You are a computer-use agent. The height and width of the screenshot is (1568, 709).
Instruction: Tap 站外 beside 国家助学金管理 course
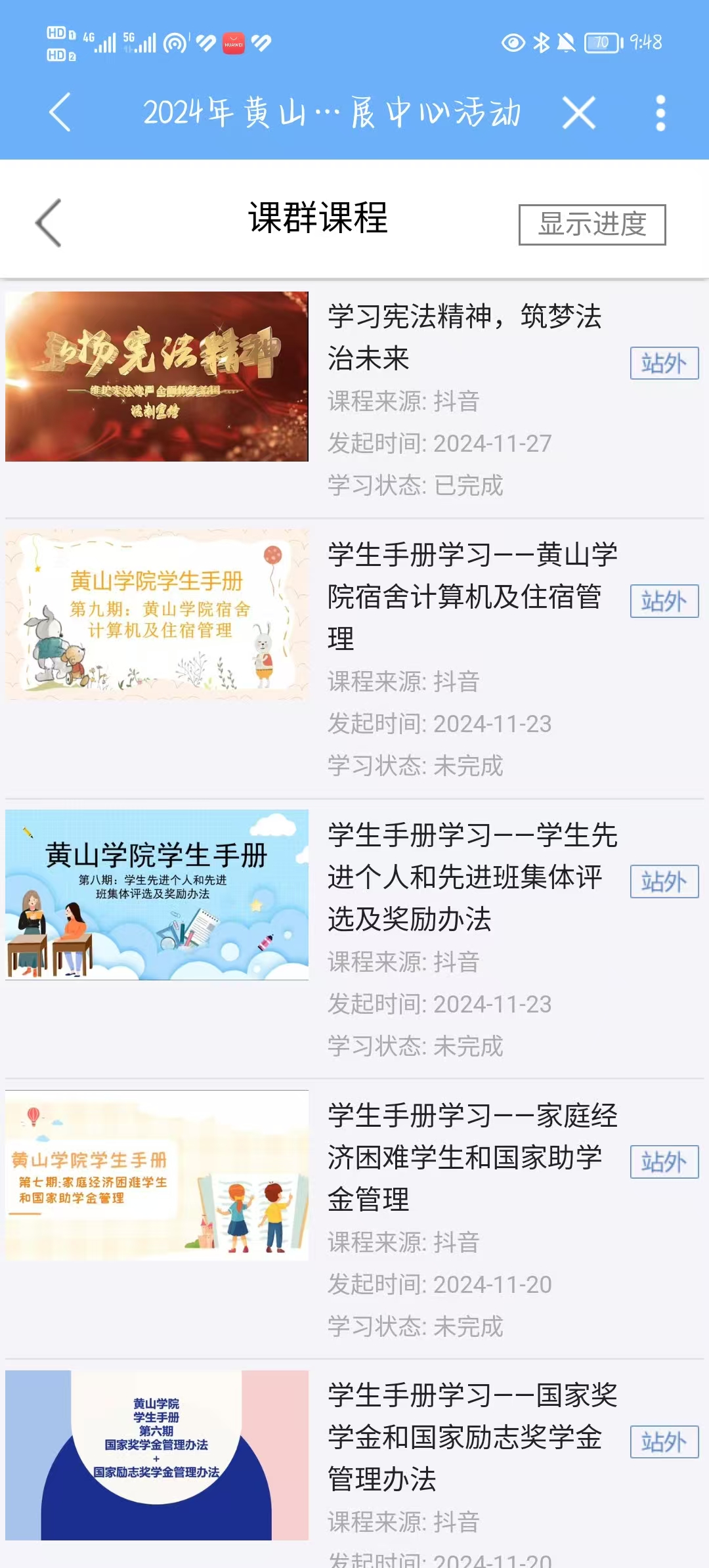tap(664, 1162)
